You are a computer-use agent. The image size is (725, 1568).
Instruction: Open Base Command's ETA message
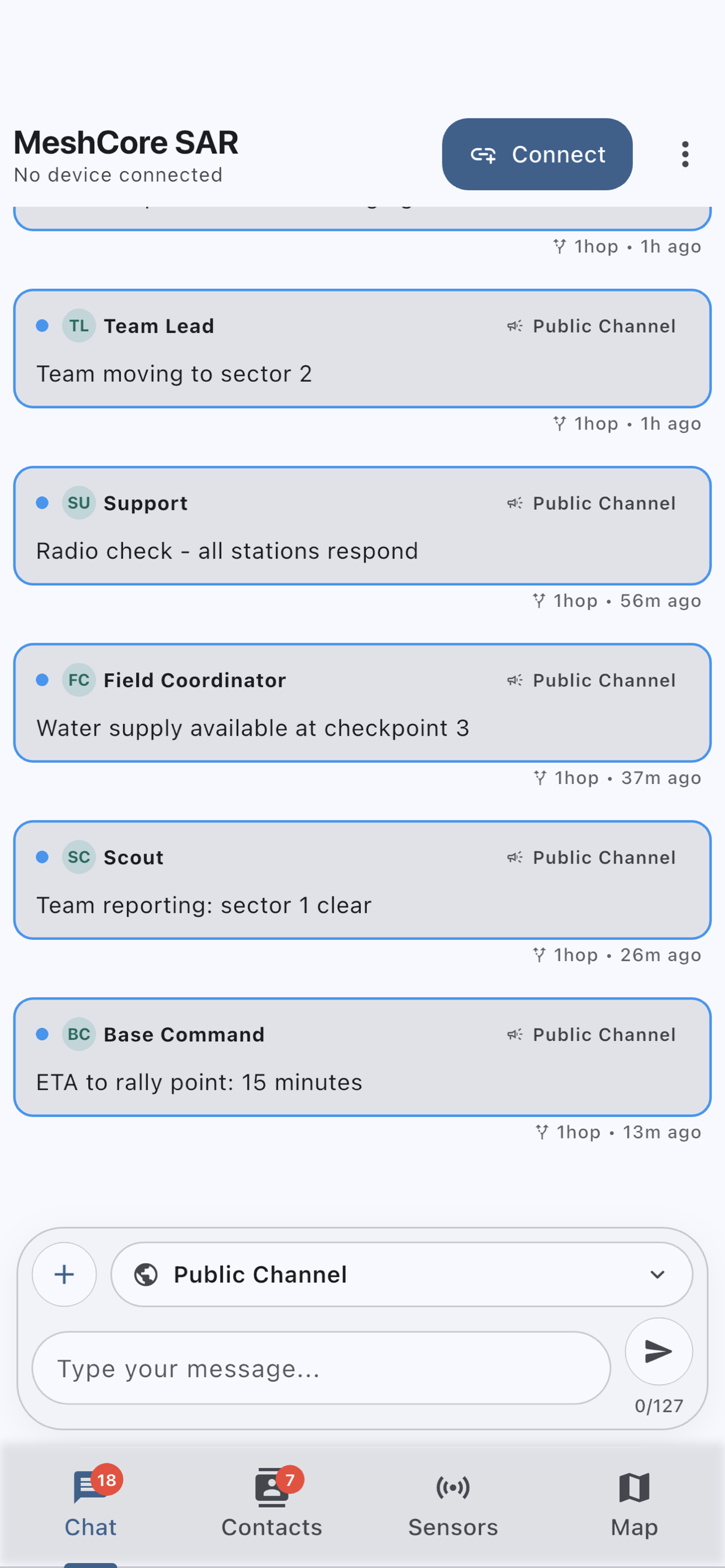[x=362, y=1057]
